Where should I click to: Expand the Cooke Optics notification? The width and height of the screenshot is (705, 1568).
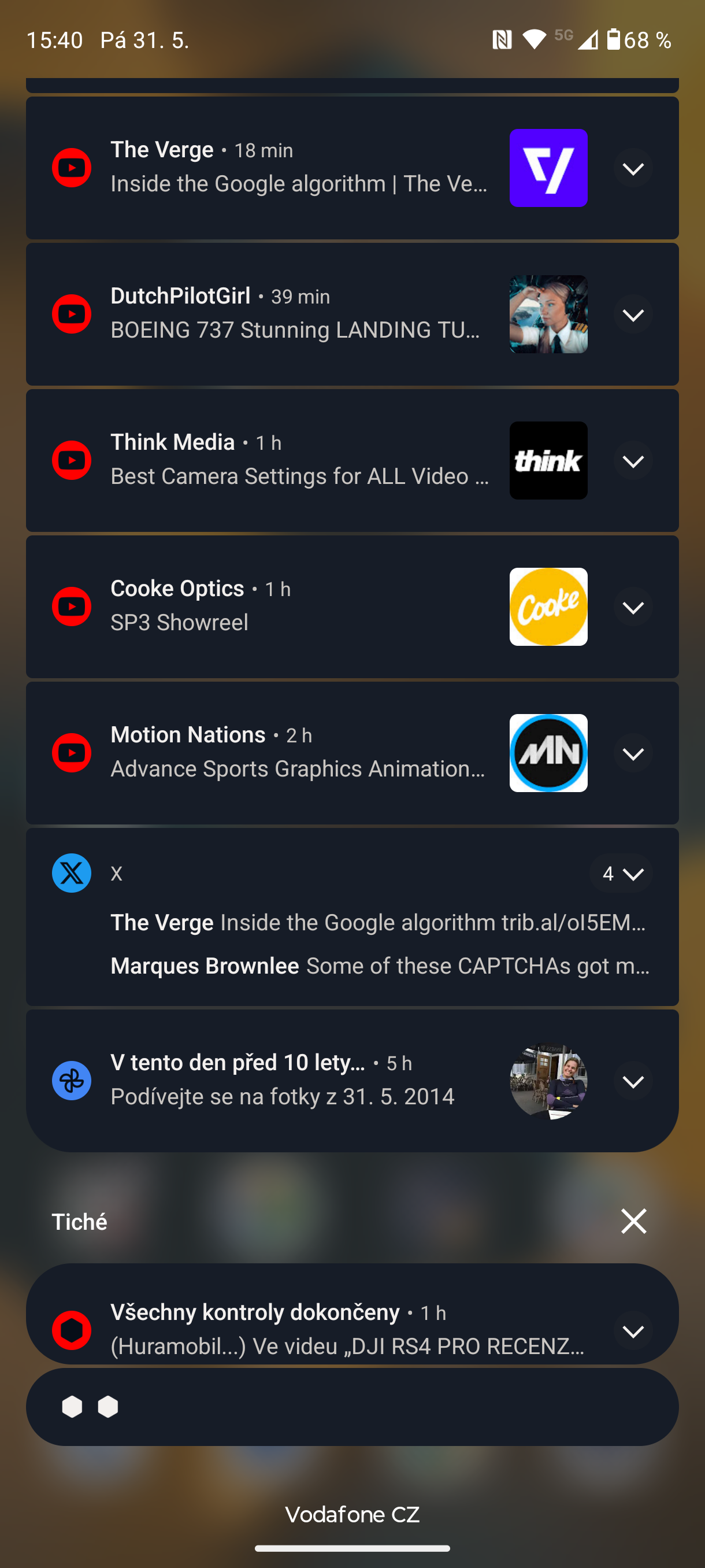(633, 607)
